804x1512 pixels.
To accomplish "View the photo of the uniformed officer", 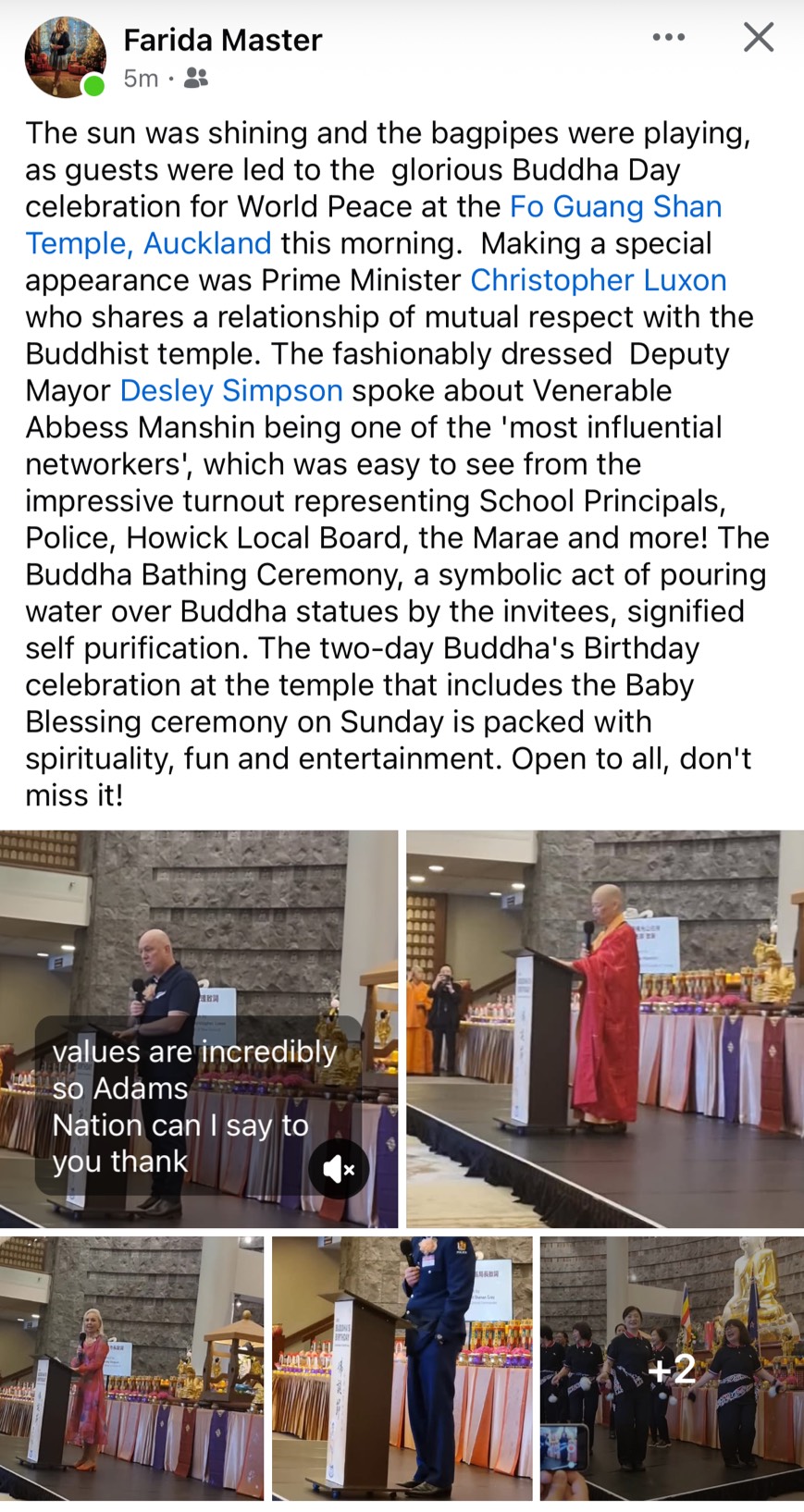I will tap(402, 1367).
